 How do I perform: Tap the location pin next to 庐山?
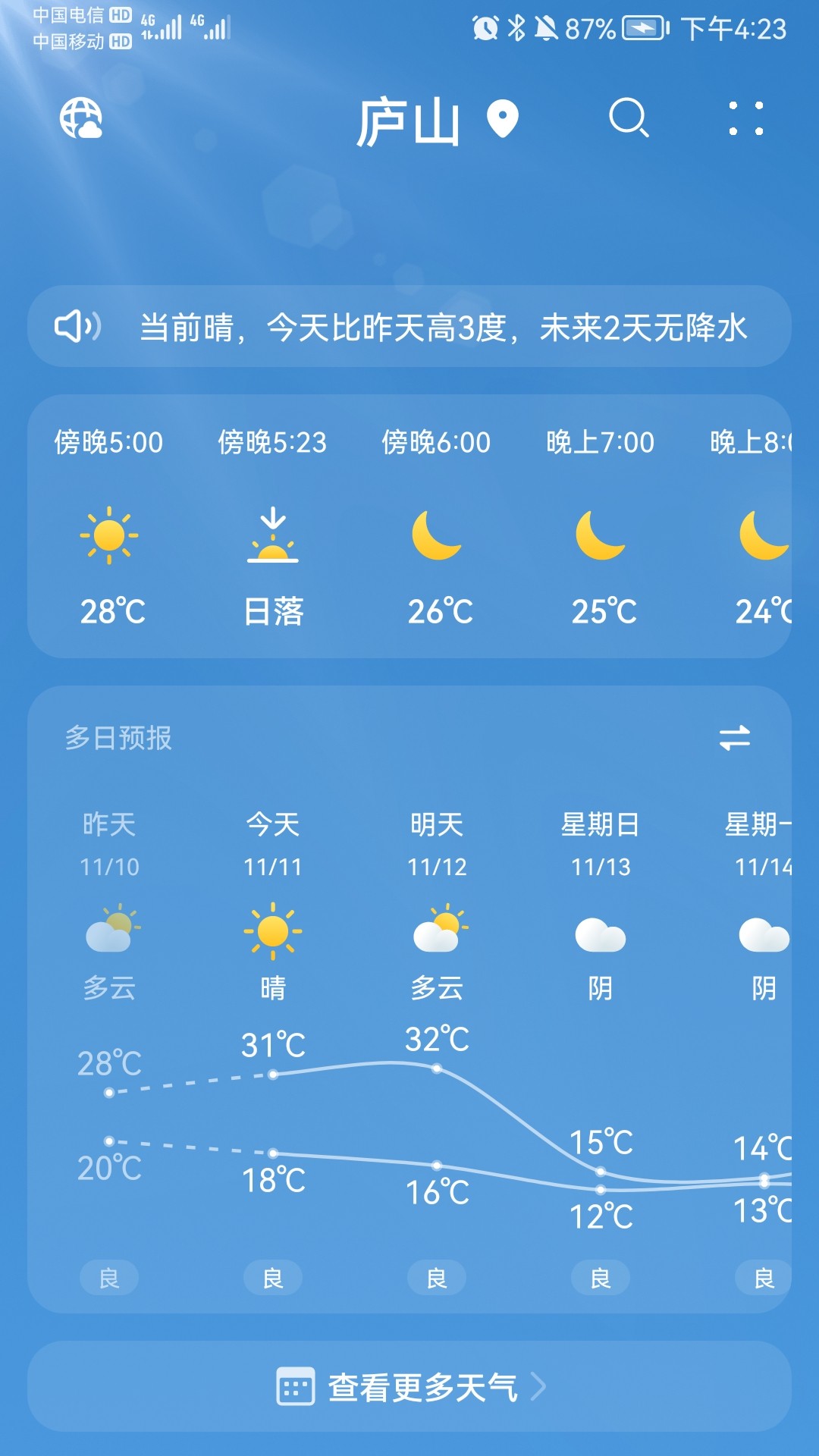(502, 119)
